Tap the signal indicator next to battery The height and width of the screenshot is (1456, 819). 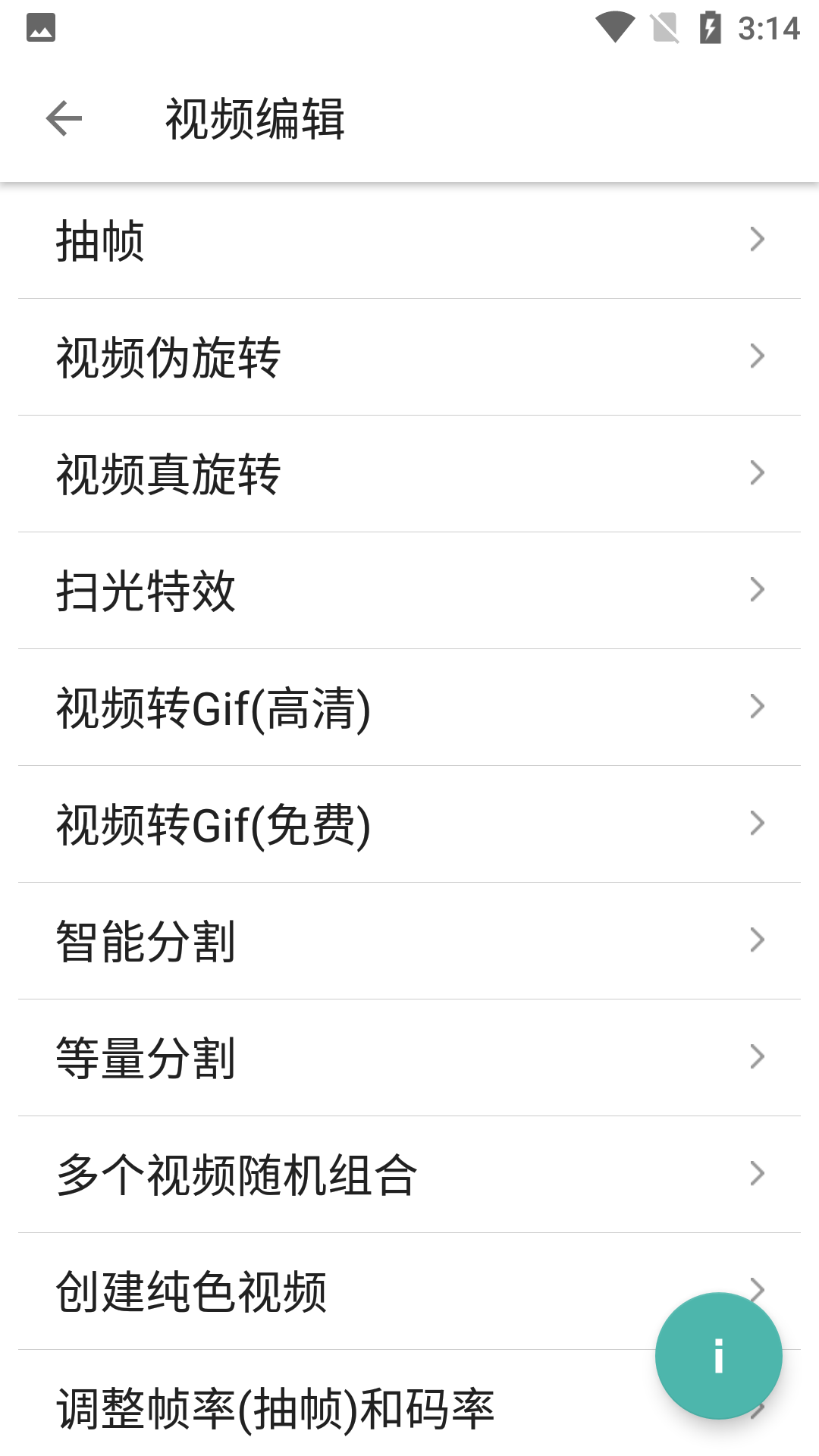click(663, 25)
